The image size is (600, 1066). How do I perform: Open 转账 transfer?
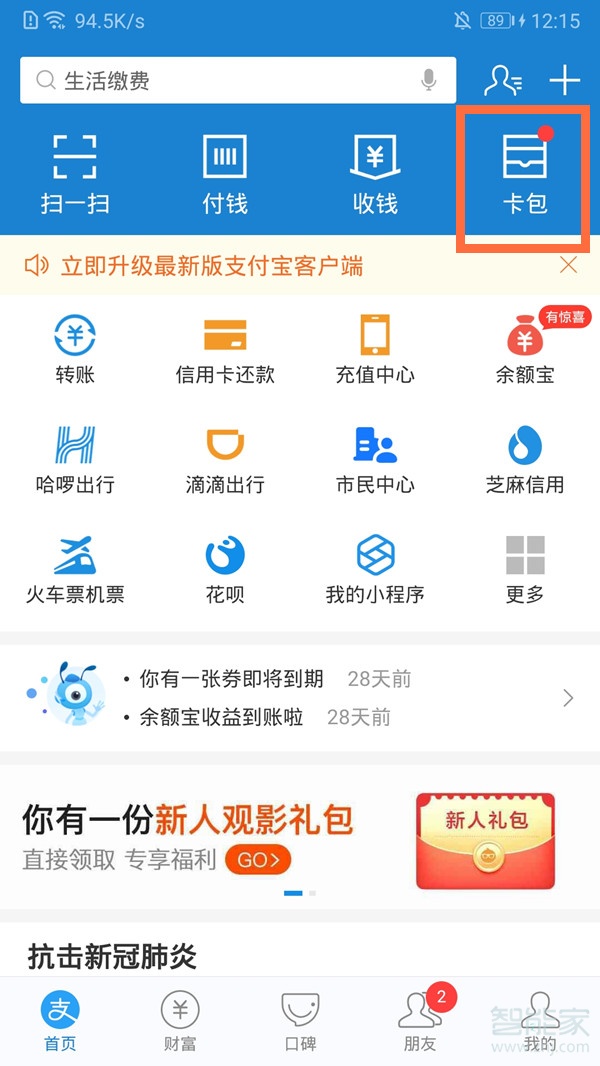coord(75,348)
